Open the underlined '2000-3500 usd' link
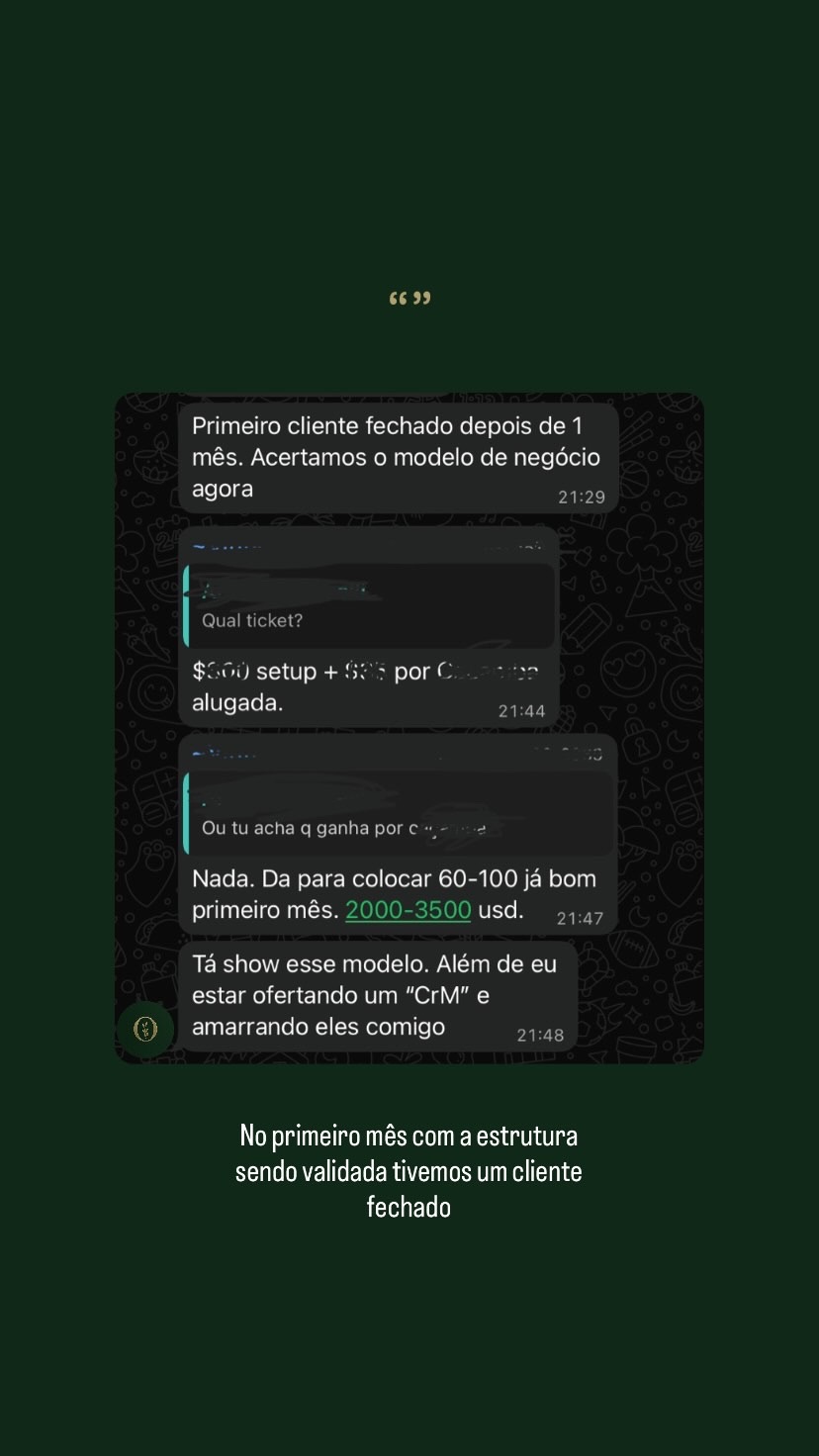The width and height of the screenshot is (819, 1456). point(409,909)
